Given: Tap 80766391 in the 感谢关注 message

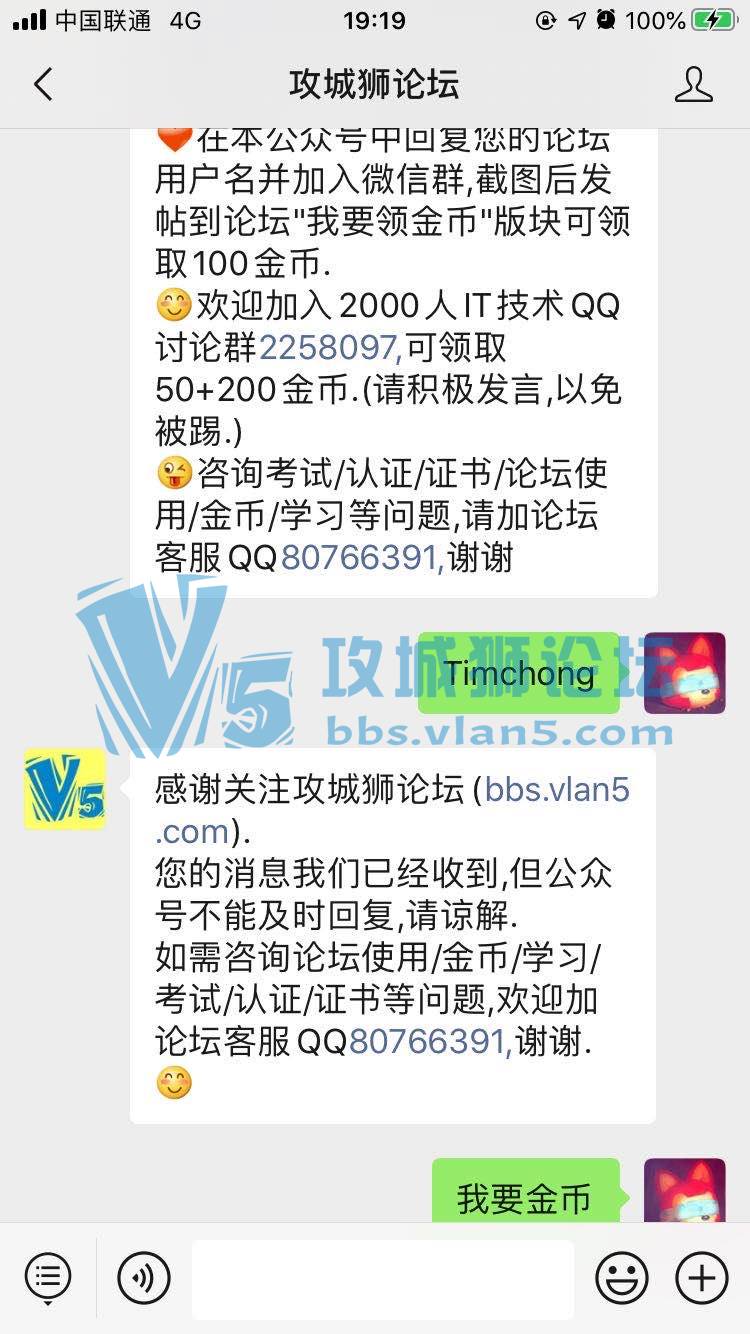Looking at the screenshot, I should pyautogui.click(x=429, y=1041).
